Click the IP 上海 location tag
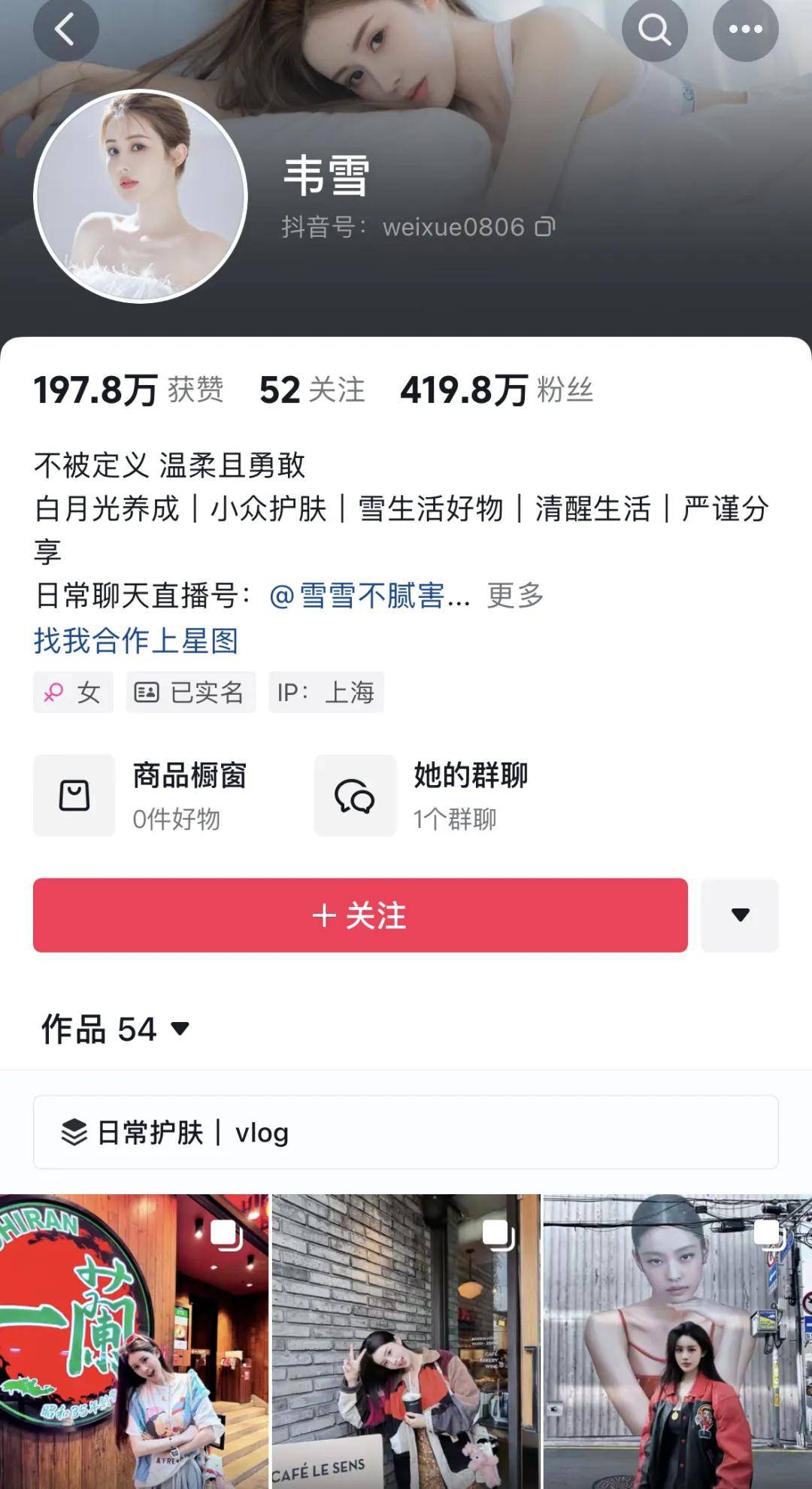Image resolution: width=812 pixels, height=1489 pixels. (326, 692)
